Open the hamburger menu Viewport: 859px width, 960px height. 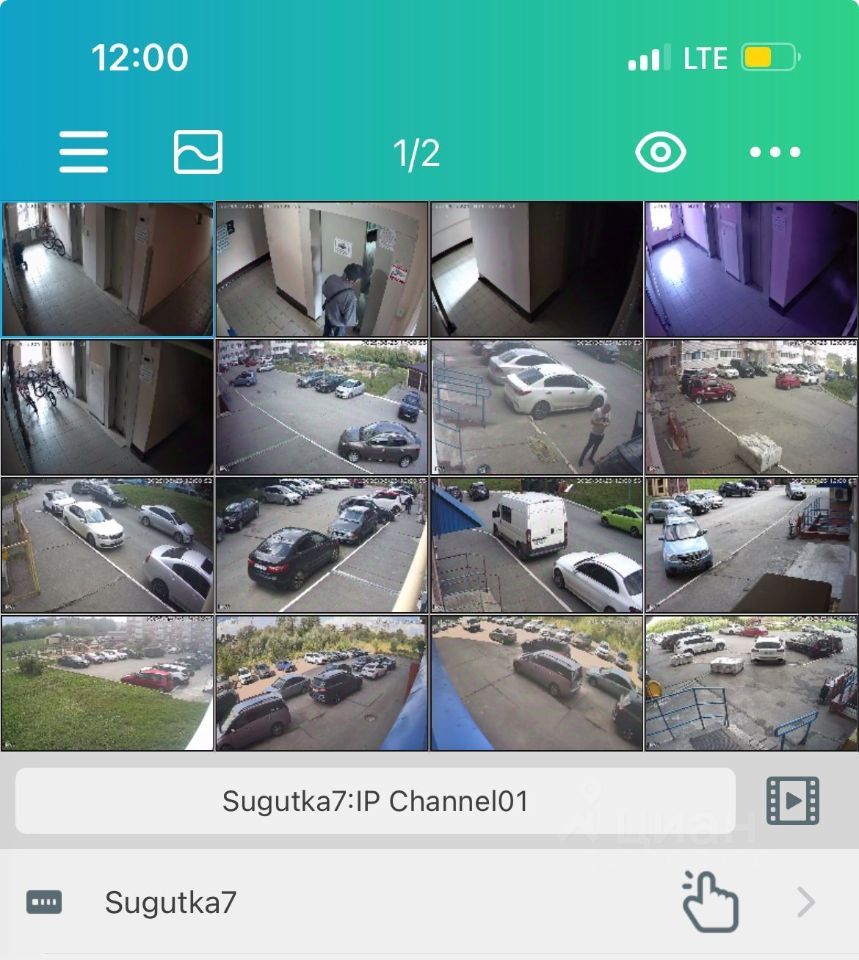(83, 153)
